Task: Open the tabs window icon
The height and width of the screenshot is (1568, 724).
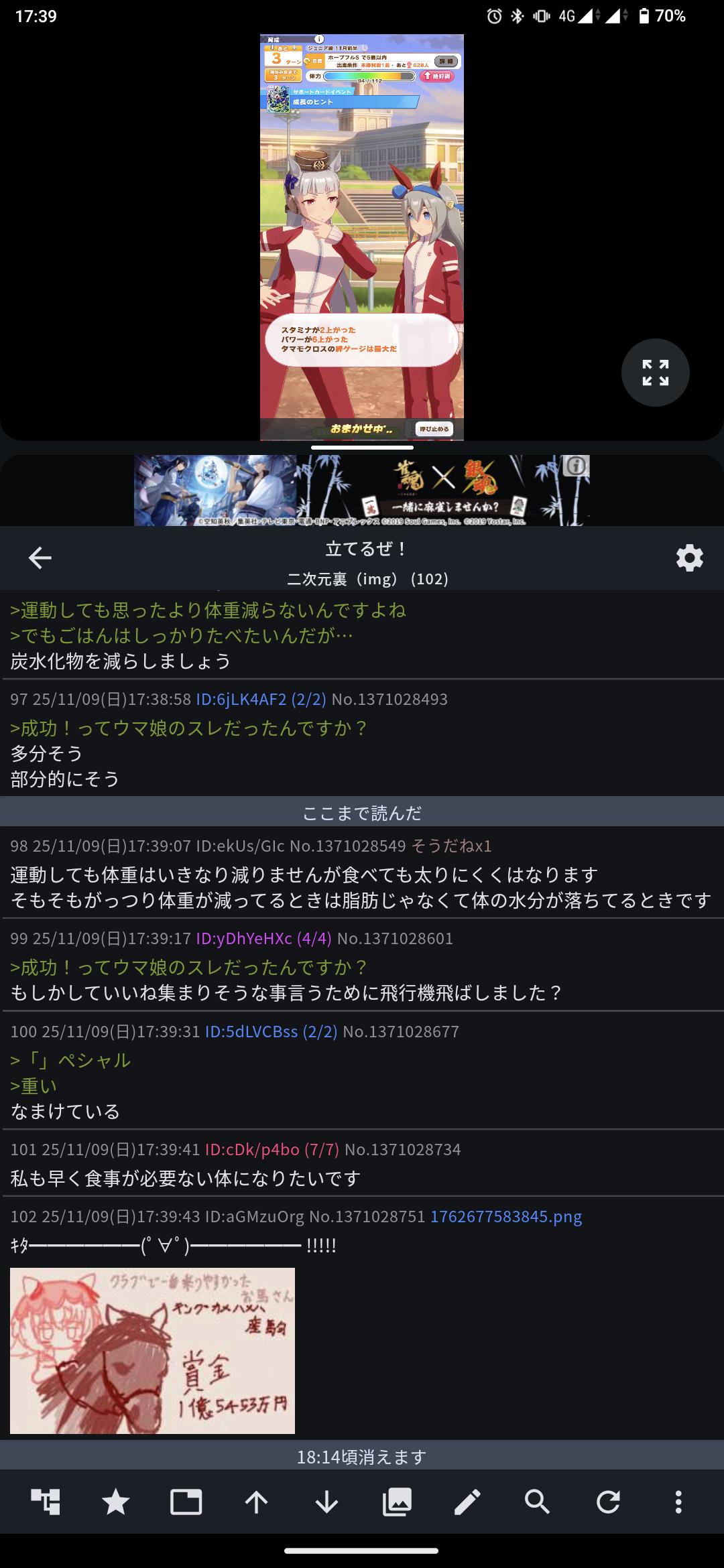Action: click(186, 1502)
